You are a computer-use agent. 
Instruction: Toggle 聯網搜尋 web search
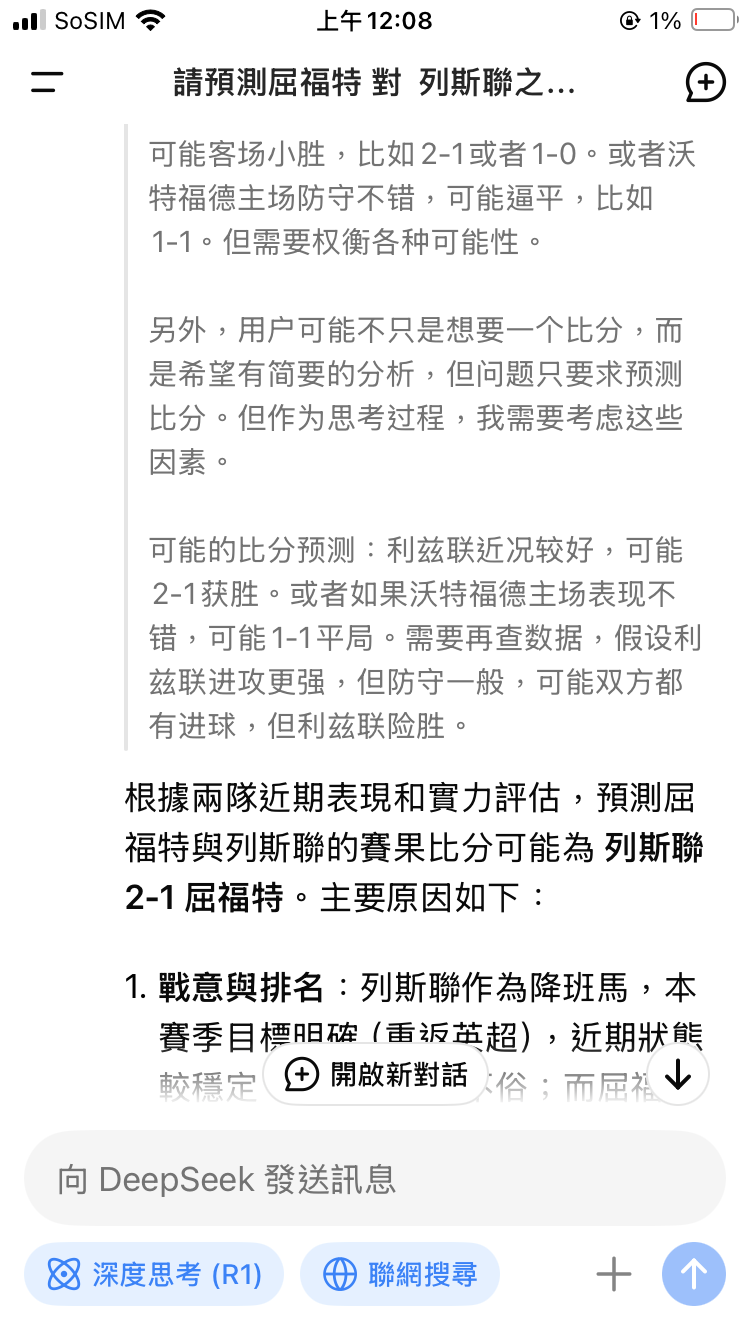click(x=400, y=1275)
